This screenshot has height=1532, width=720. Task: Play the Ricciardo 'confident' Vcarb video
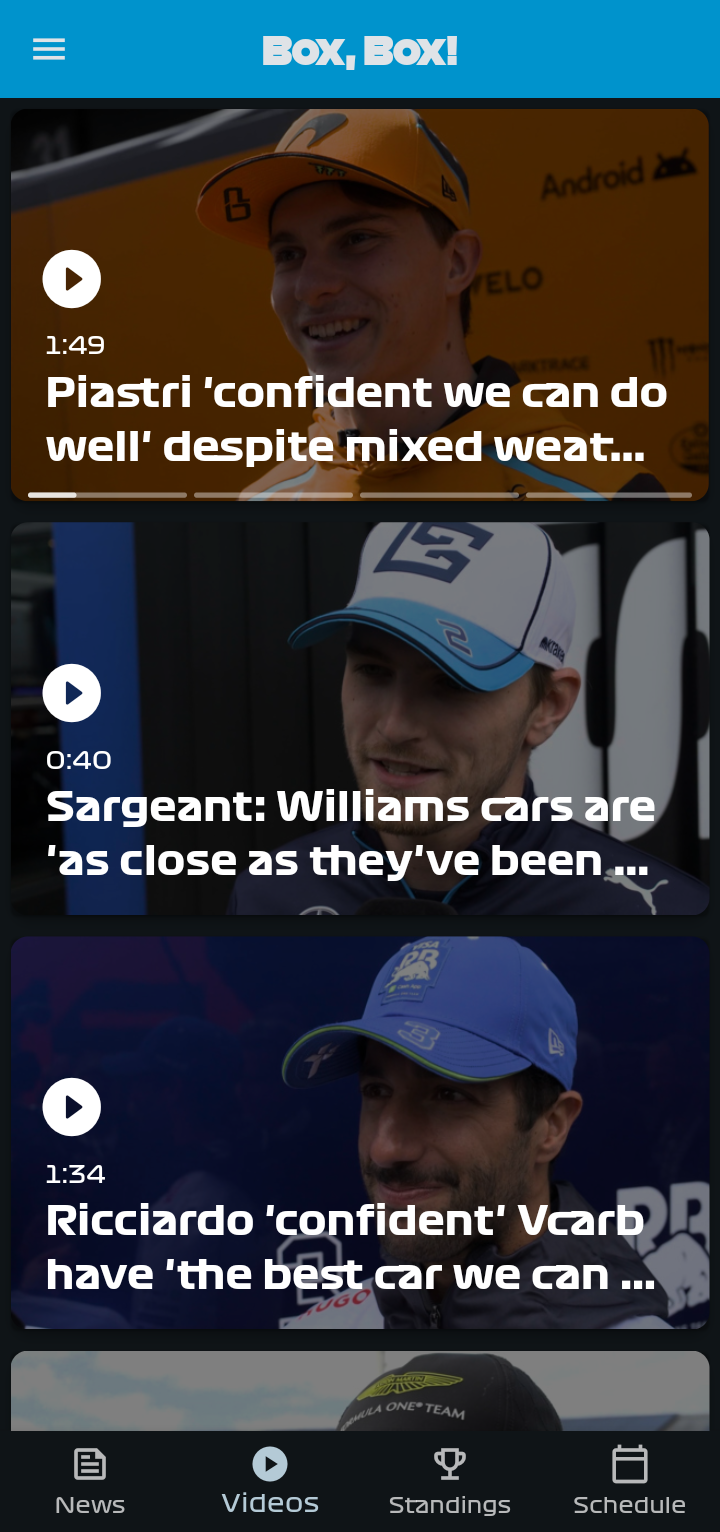(x=72, y=1107)
